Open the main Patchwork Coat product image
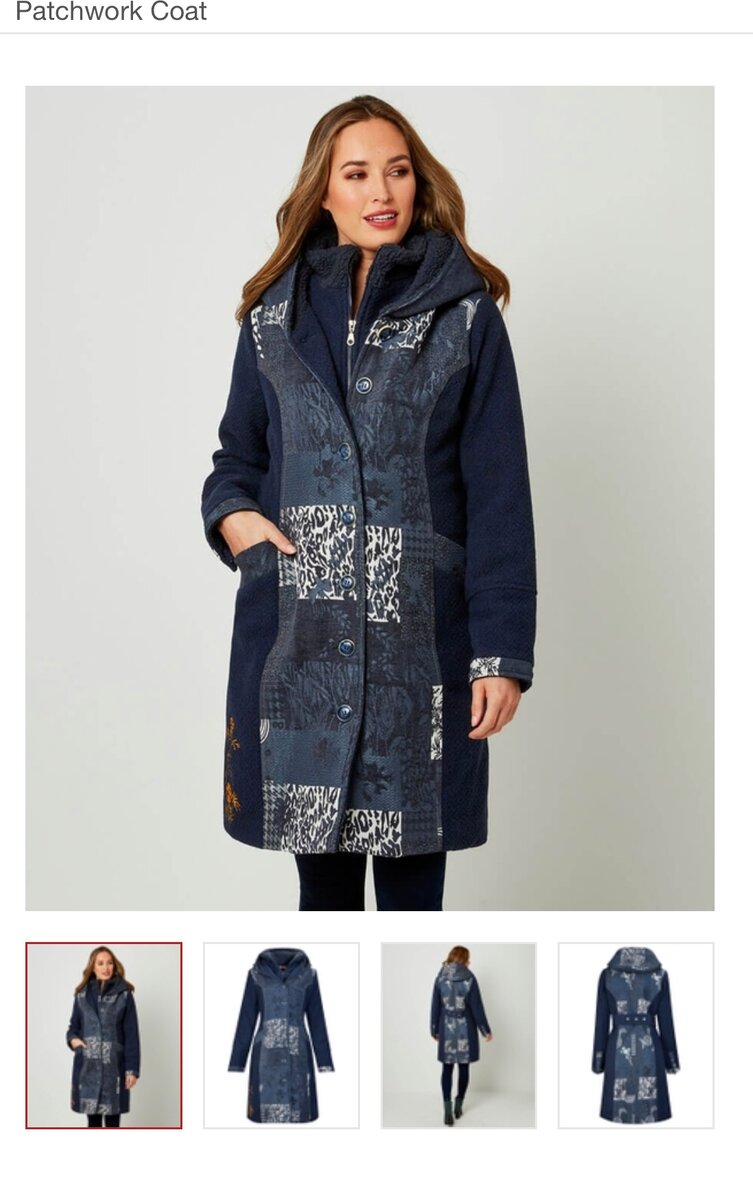 pos(370,498)
